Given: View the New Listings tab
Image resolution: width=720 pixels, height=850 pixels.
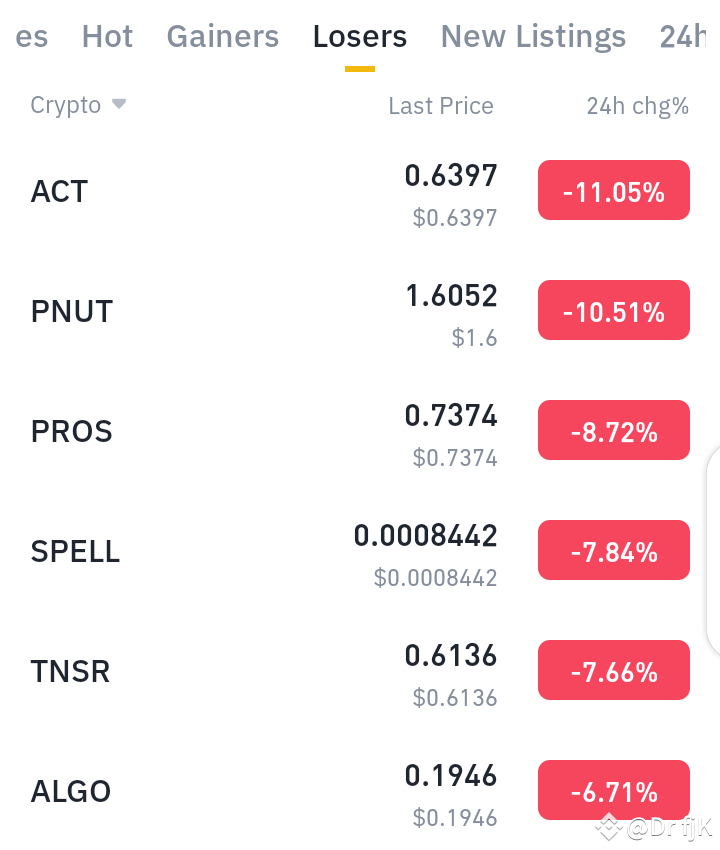Looking at the screenshot, I should coord(533,36).
